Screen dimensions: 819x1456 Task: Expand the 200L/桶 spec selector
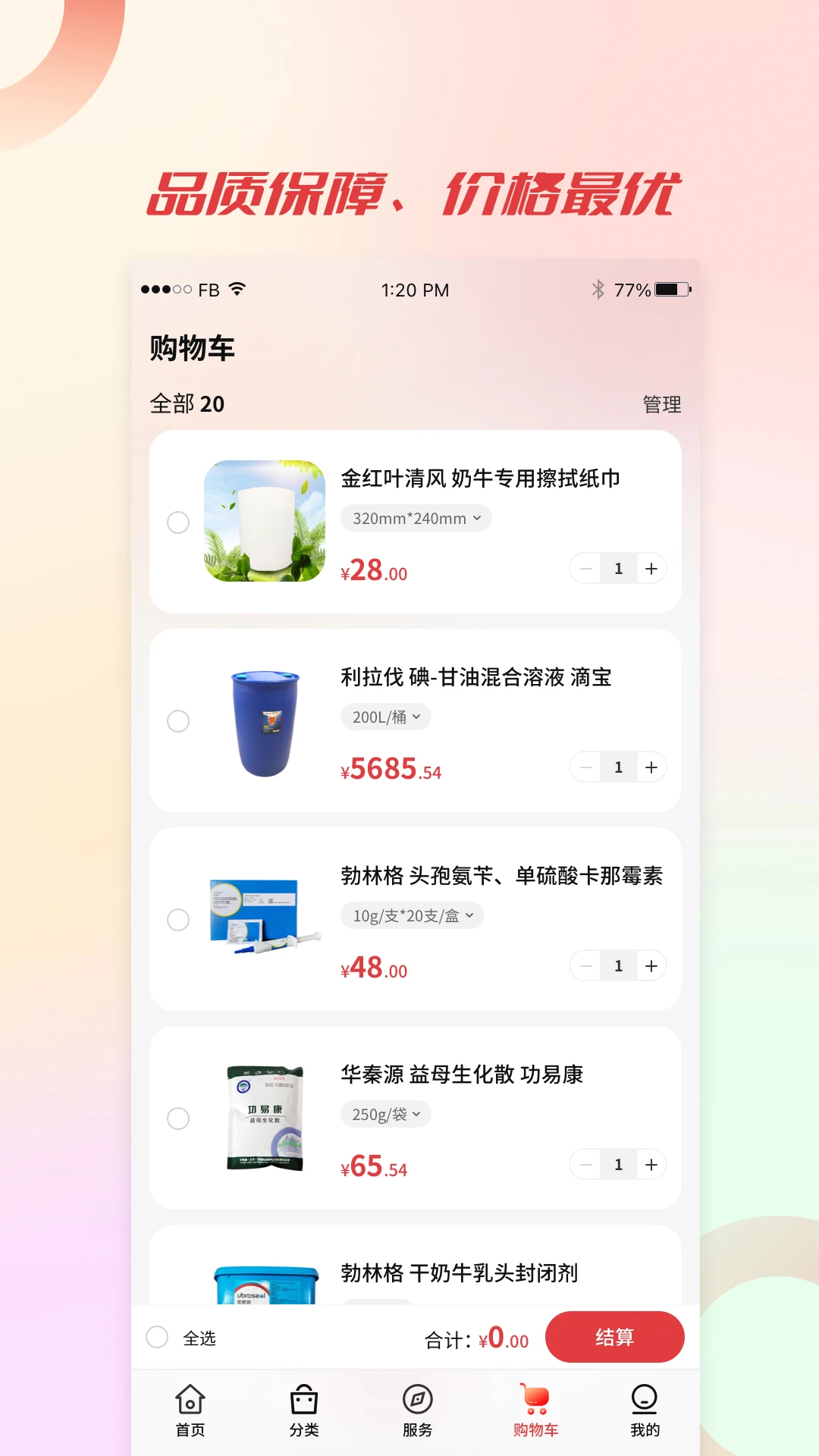click(x=387, y=717)
